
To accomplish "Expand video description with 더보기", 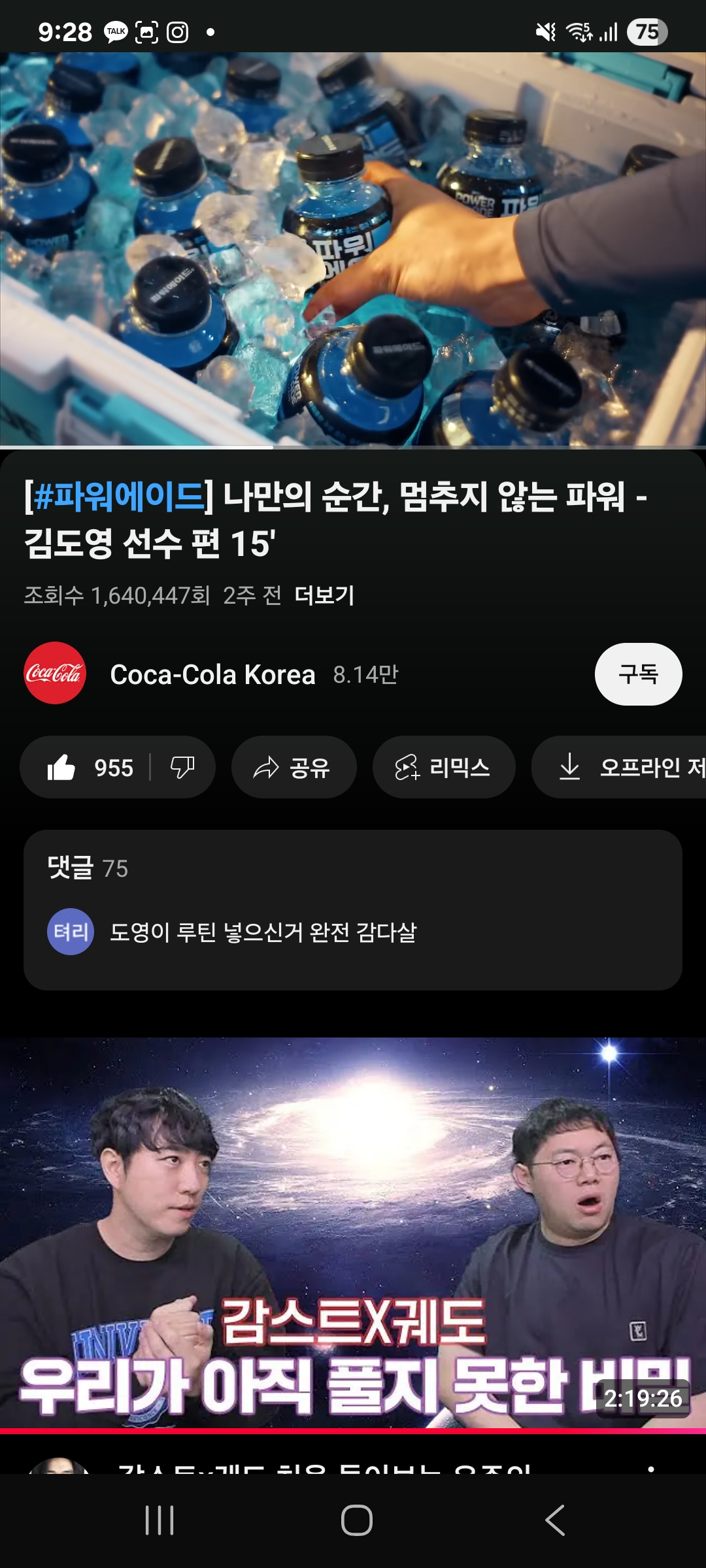I will tap(324, 595).
